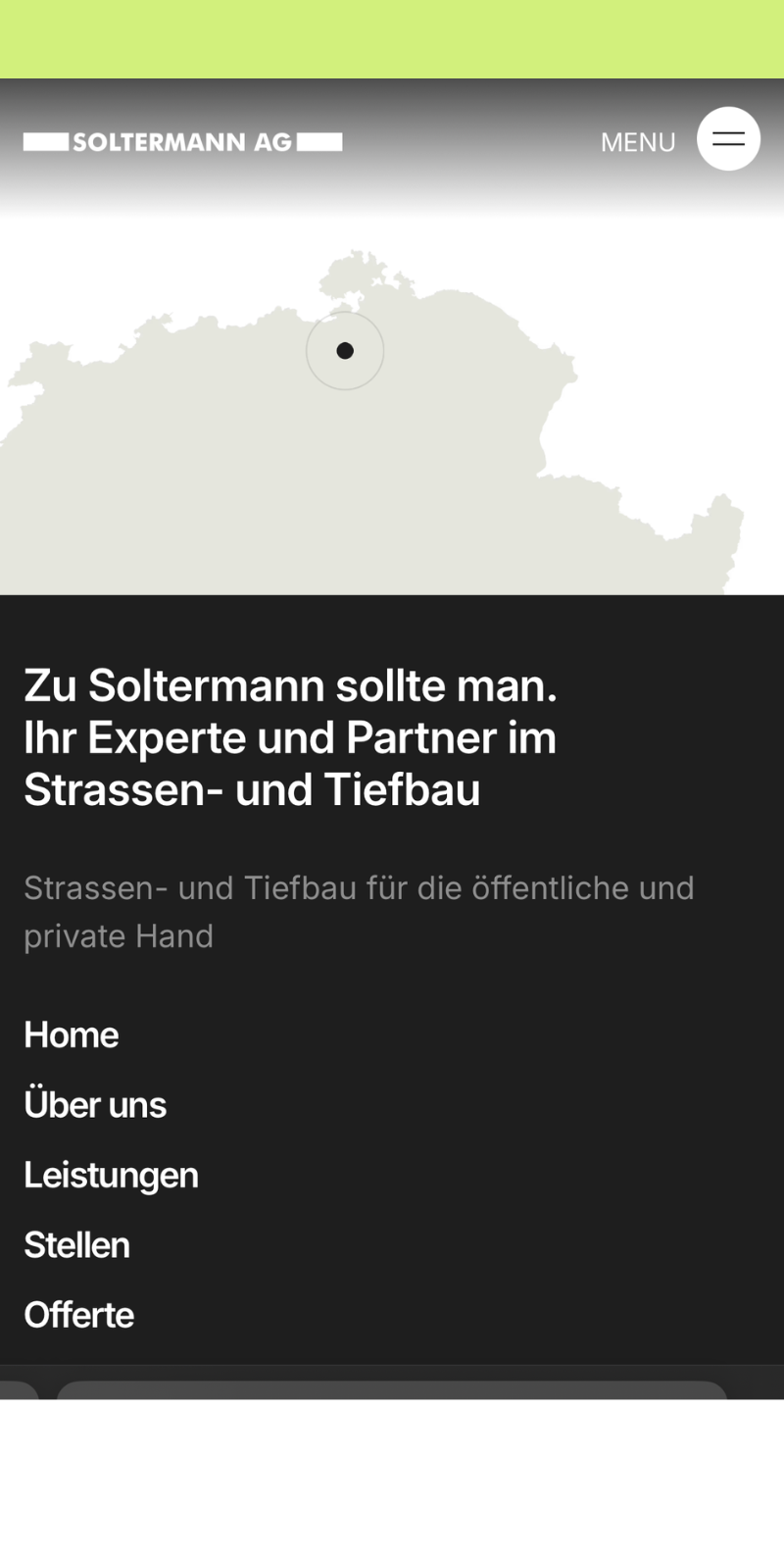The image size is (784, 1561).
Task: Visit the Leistungen page
Action: point(111,1175)
